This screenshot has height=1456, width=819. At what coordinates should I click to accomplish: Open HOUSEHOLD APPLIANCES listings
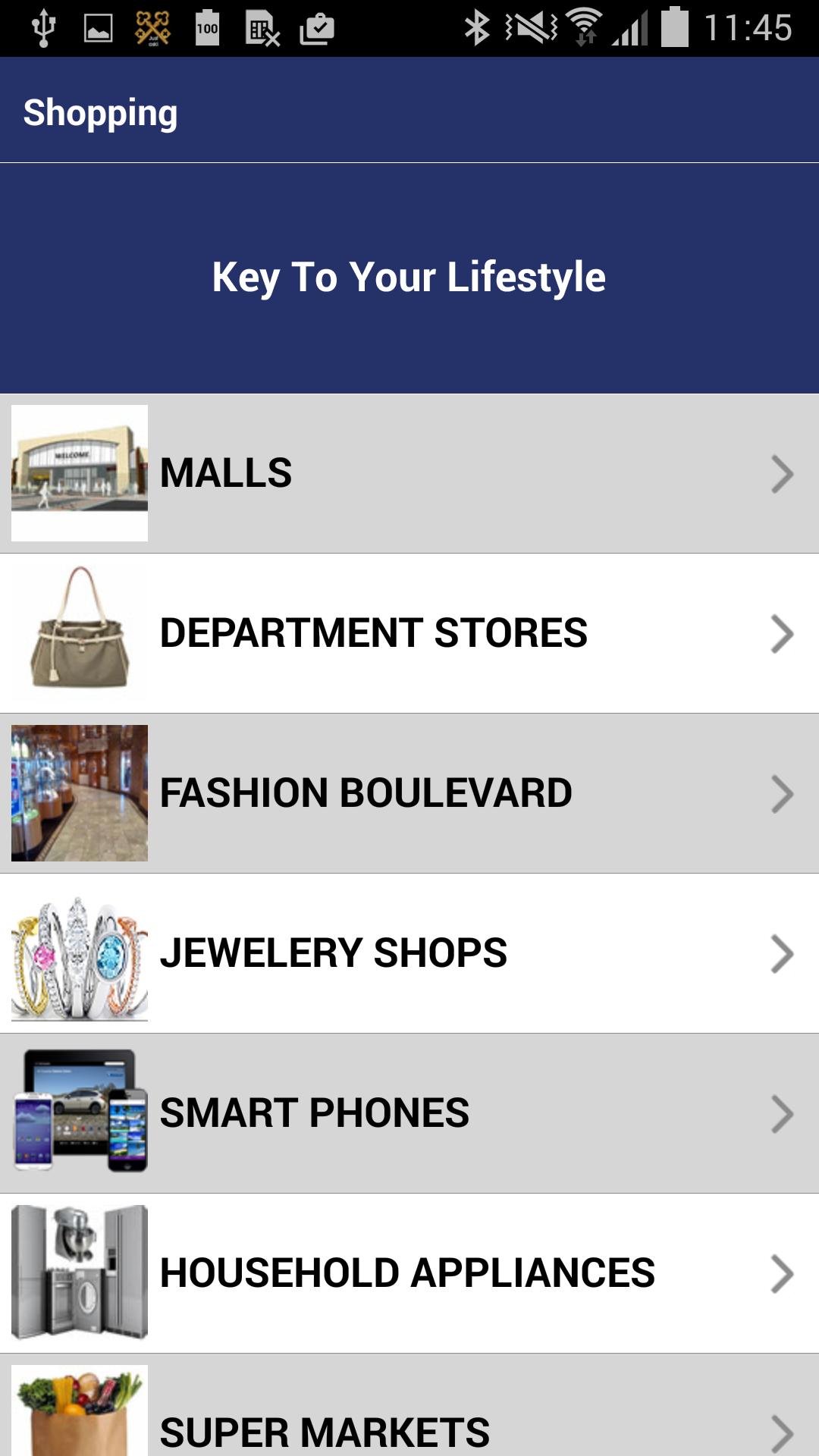[409, 1273]
